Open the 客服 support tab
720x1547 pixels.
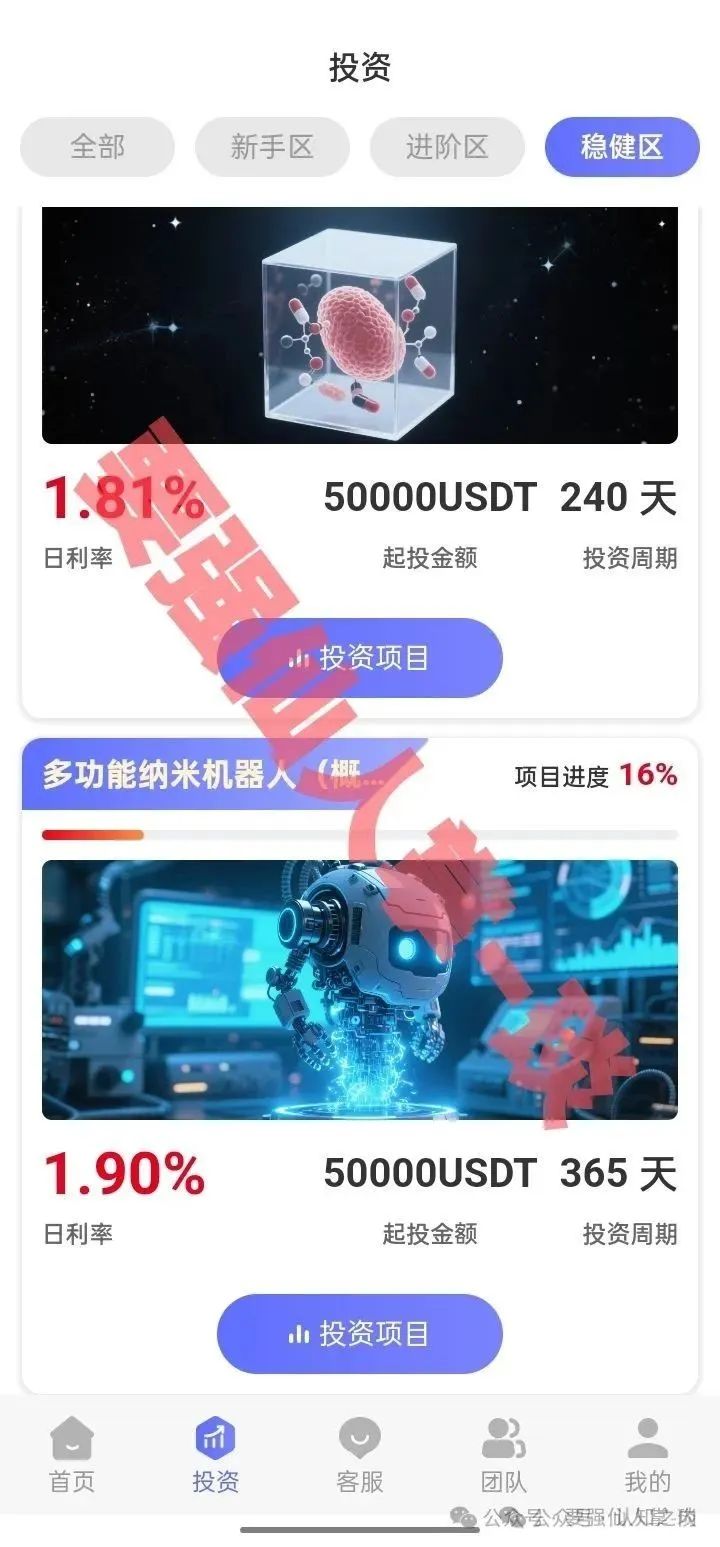pos(360,1456)
